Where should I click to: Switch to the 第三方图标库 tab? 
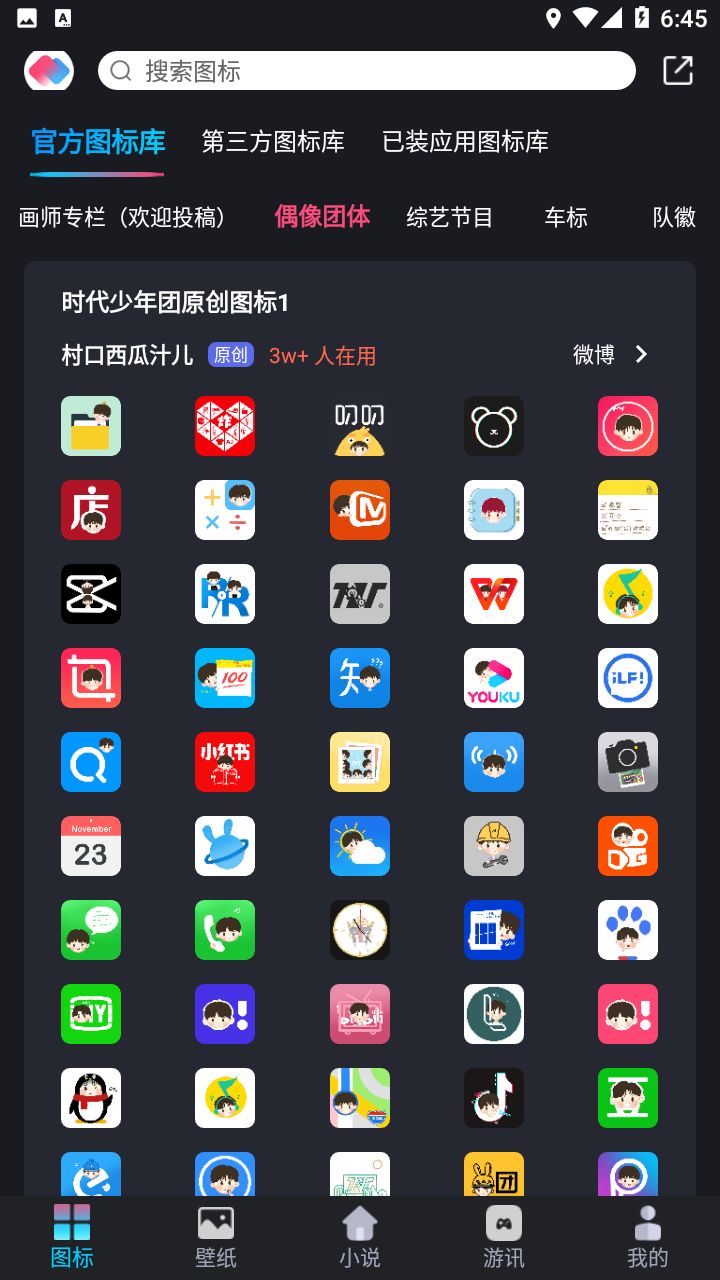click(x=272, y=142)
